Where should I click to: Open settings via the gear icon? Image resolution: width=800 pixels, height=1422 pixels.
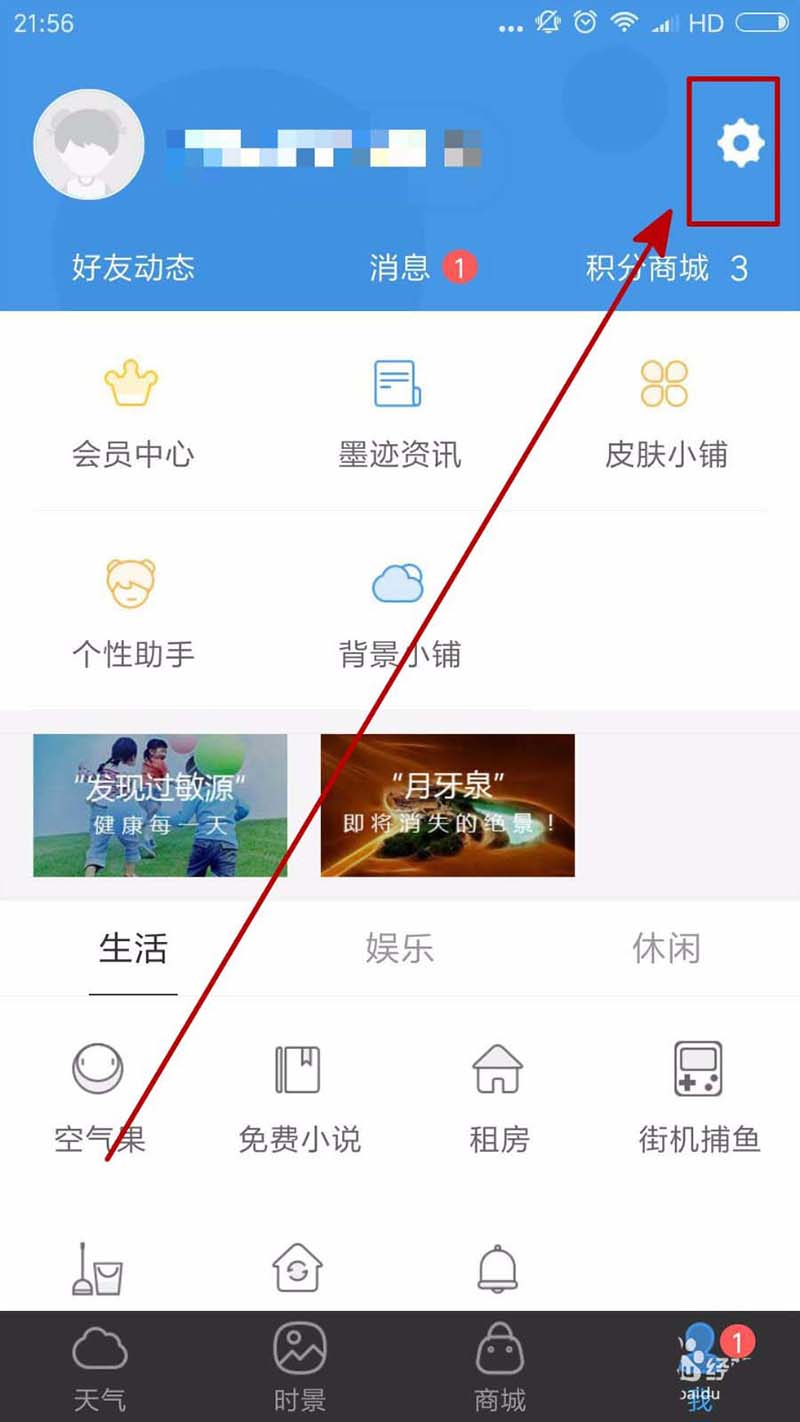(x=740, y=143)
